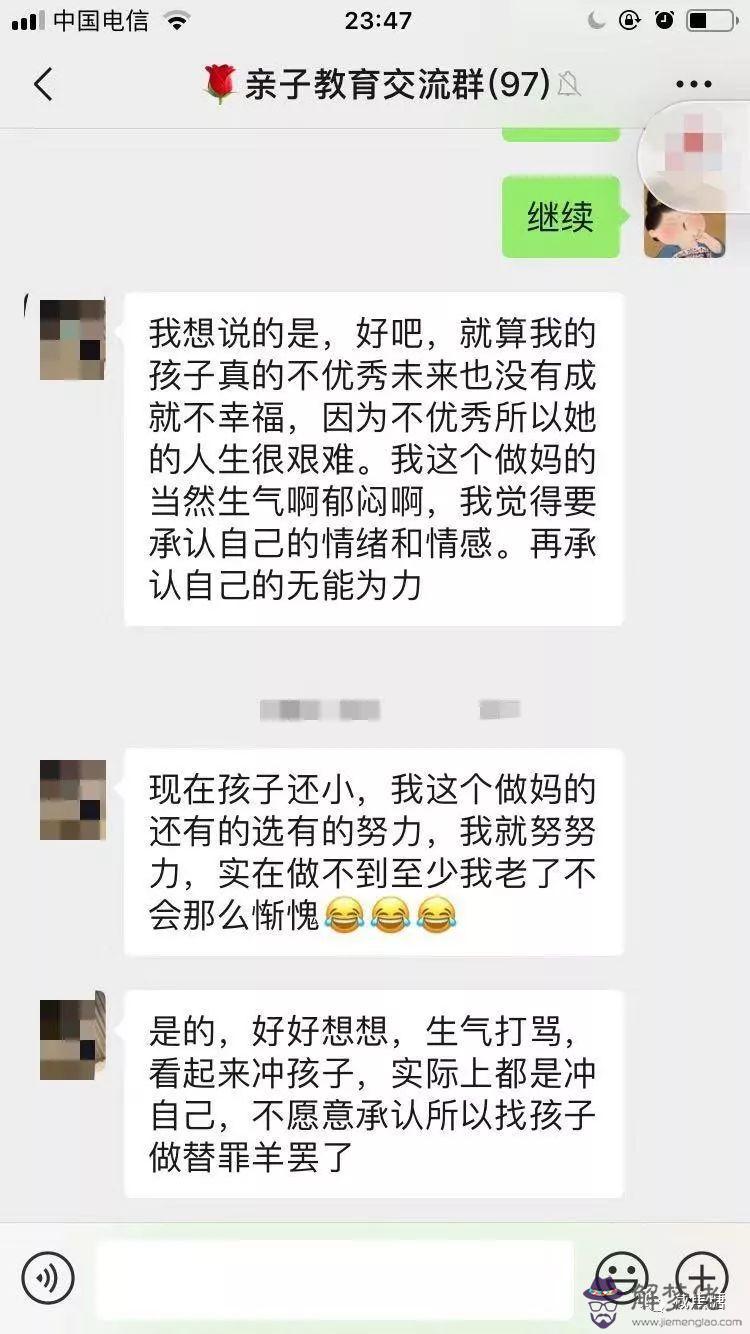Open sender avatar beside 我想说的是 message

73,339
